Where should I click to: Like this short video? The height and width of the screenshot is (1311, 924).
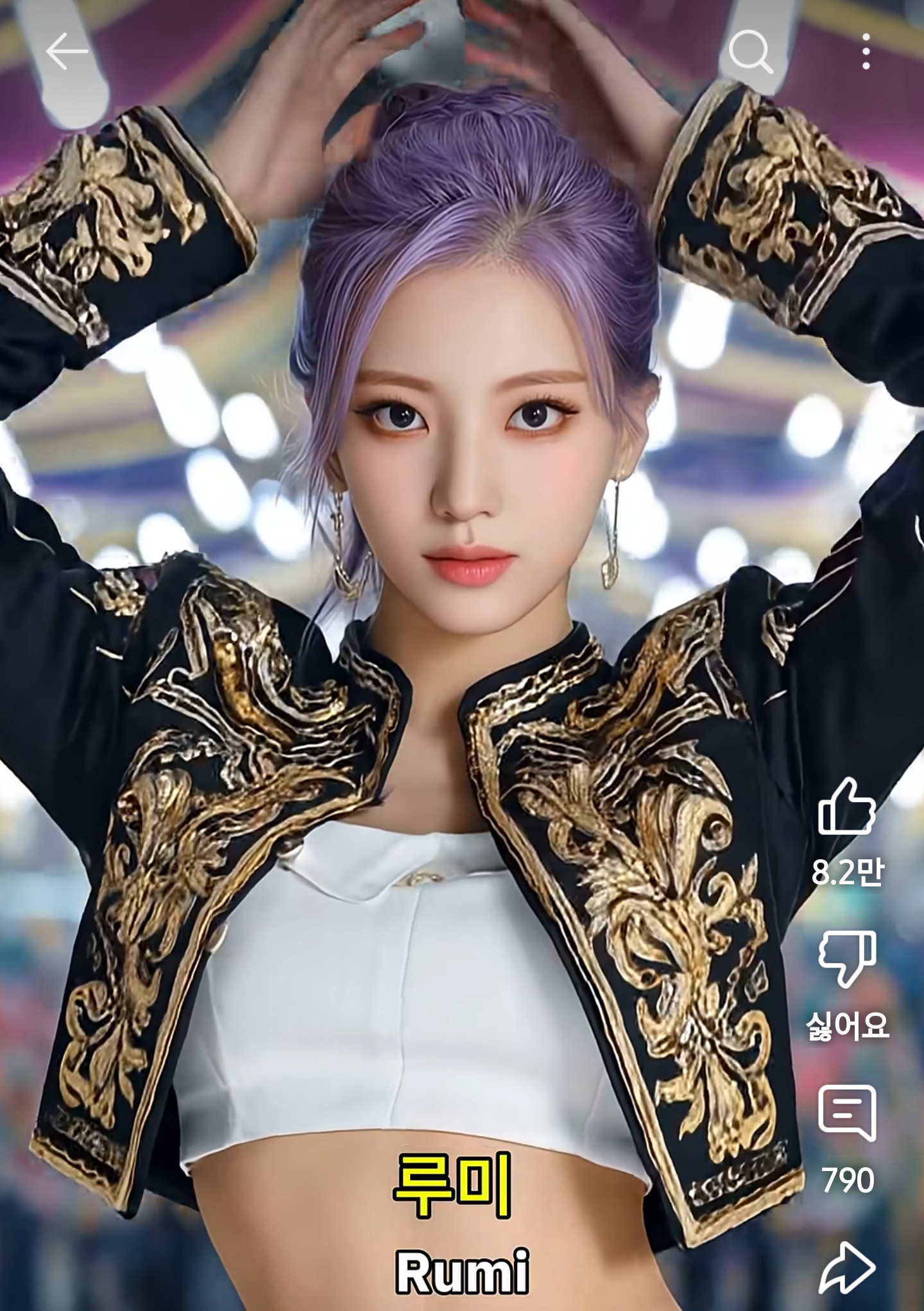(x=846, y=807)
